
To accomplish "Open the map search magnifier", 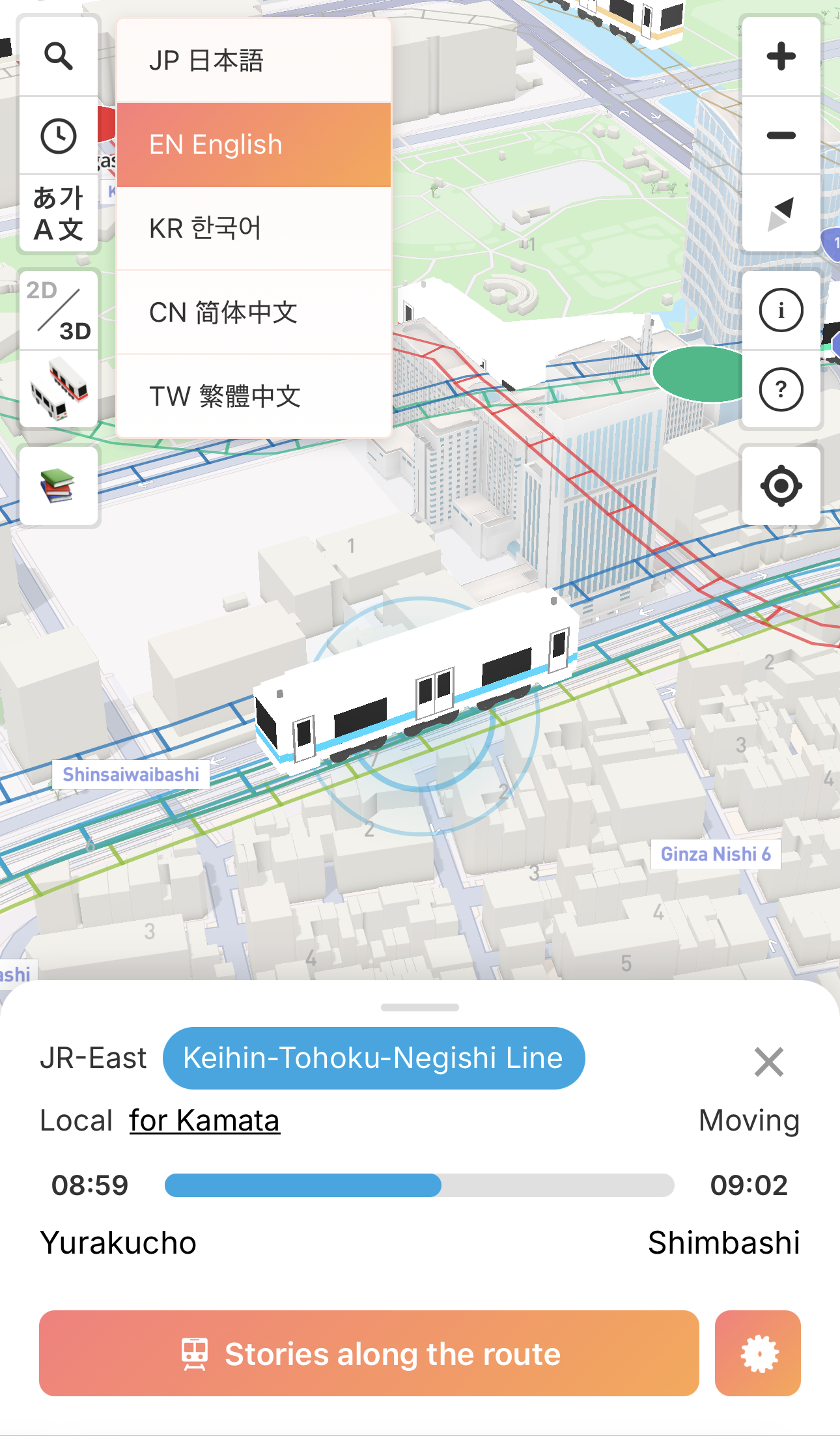I will point(59,57).
